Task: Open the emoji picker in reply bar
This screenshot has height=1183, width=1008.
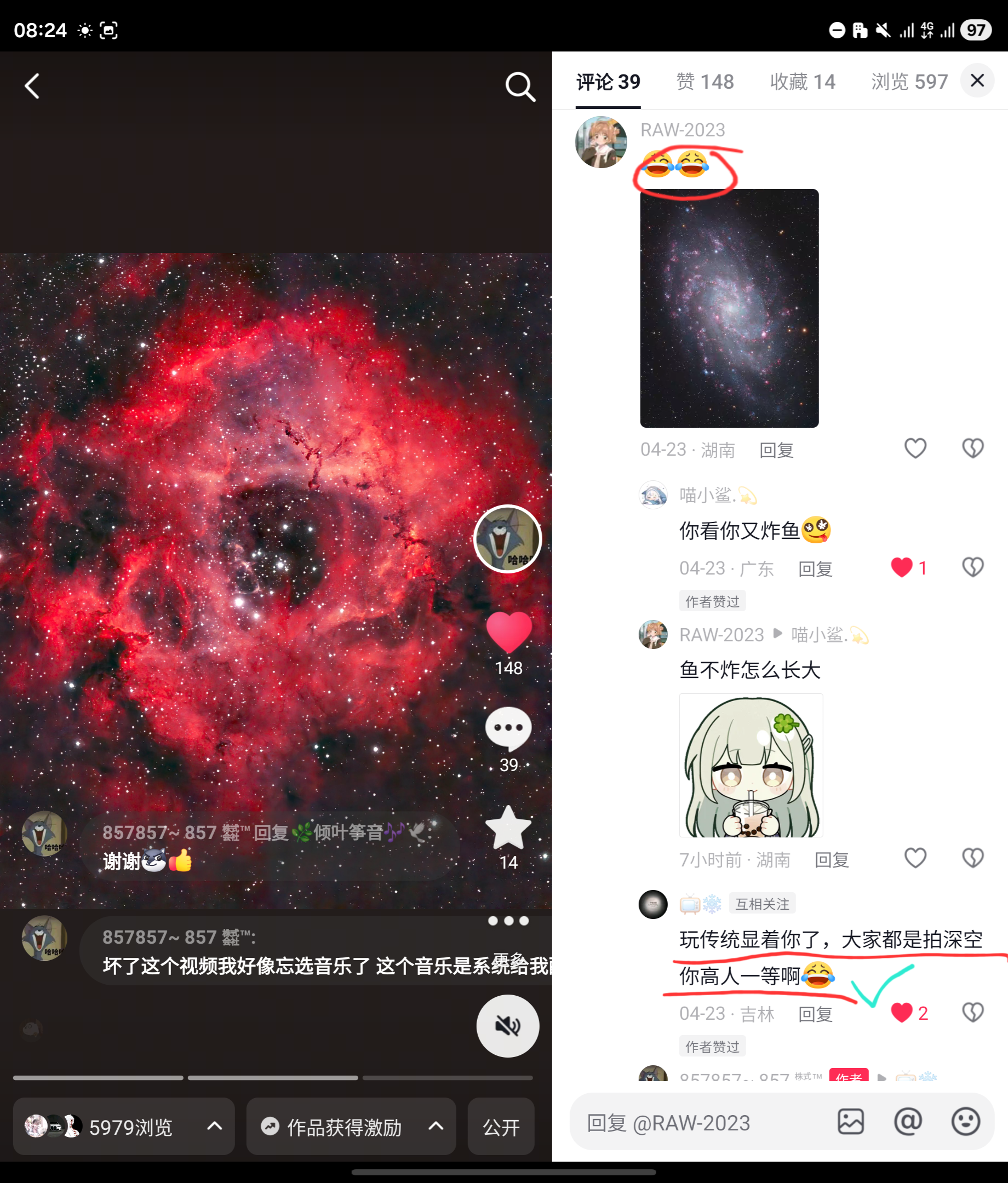Action: click(x=965, y=1121)
